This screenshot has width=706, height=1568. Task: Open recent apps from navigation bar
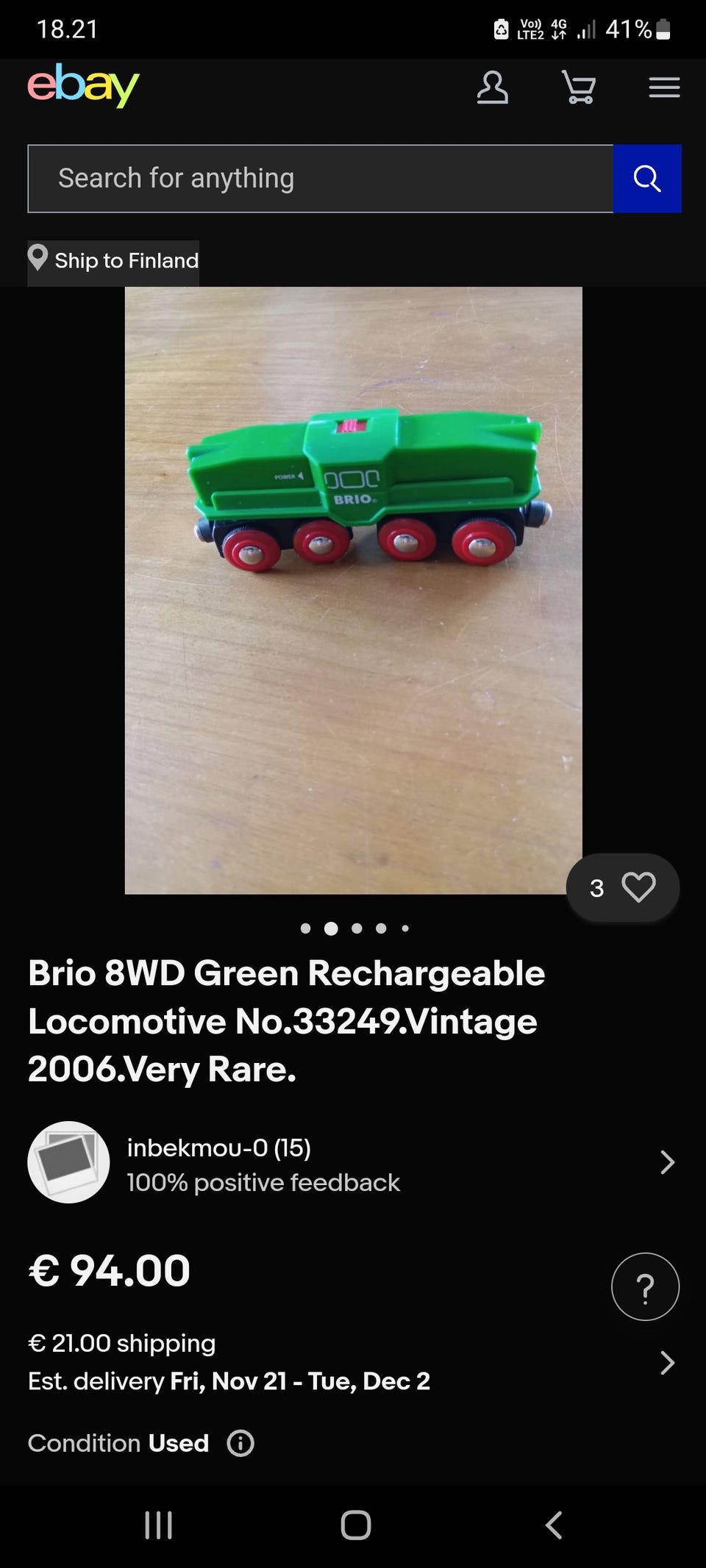(x=158, y=1525)
